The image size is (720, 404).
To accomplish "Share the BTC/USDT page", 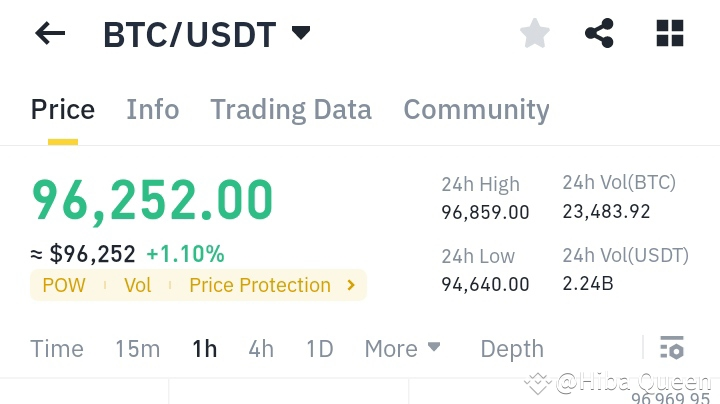I will coord(599,34).
